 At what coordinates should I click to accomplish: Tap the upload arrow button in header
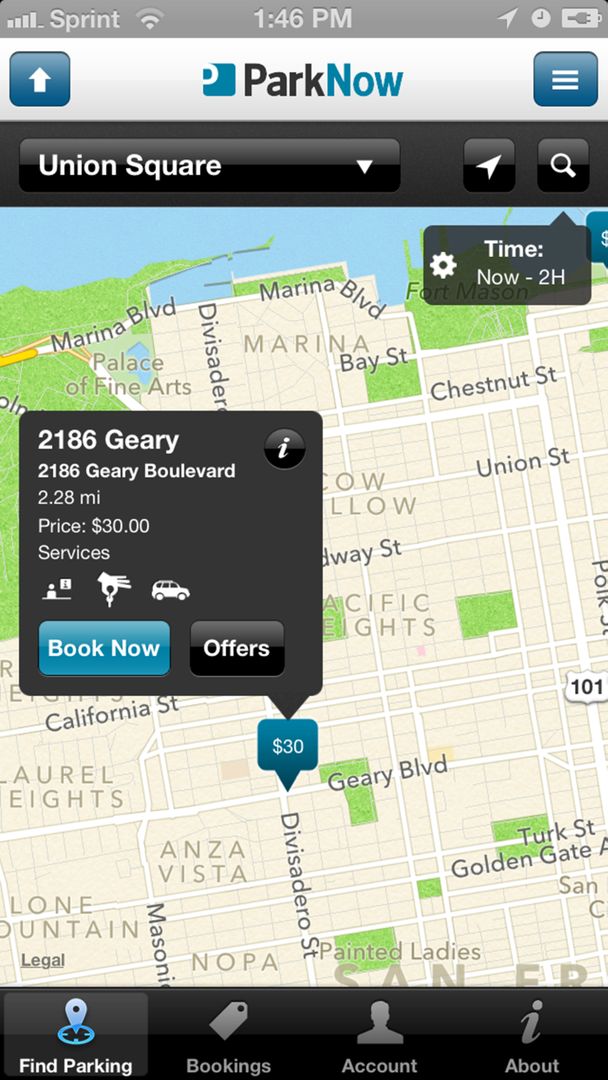point(40,80)
